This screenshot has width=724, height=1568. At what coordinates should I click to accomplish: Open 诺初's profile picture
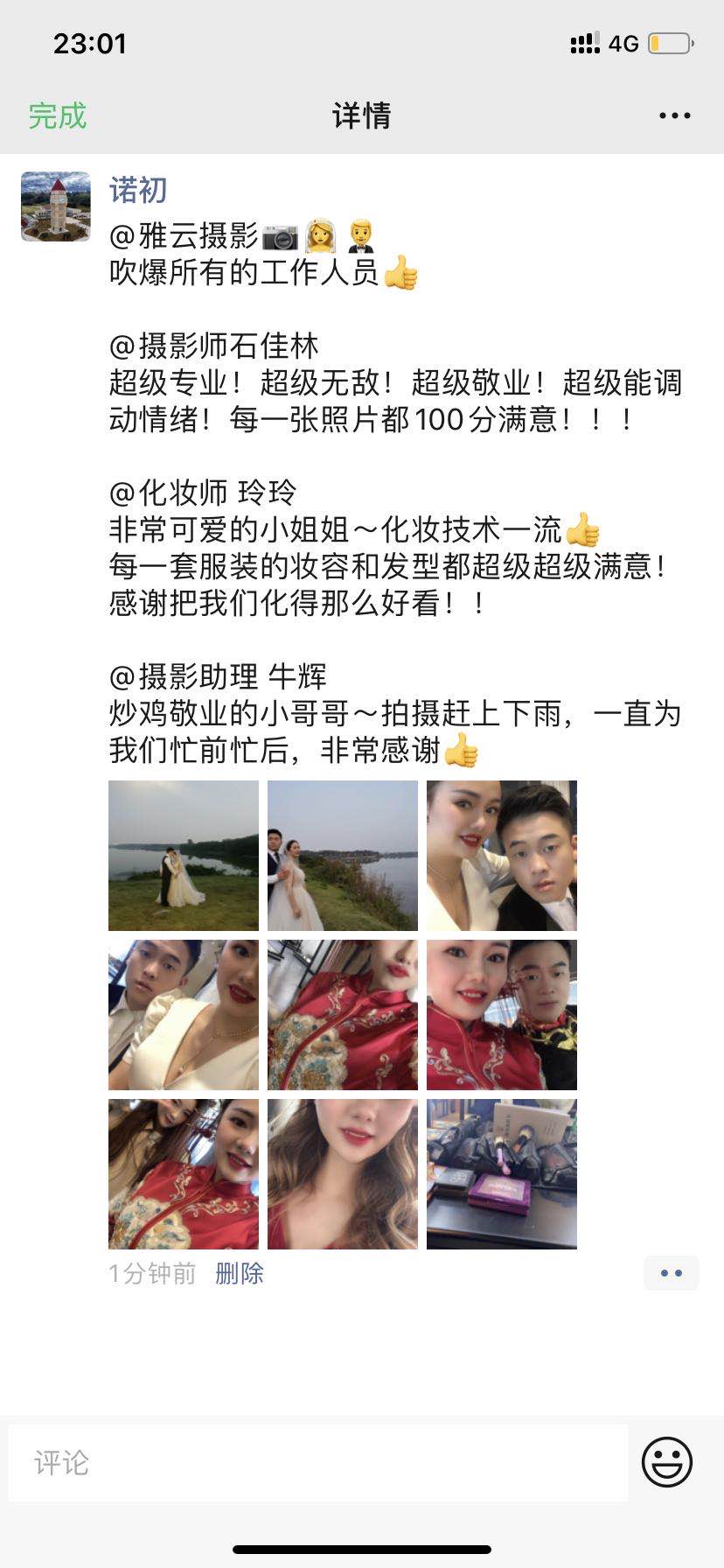pos(56,206)
